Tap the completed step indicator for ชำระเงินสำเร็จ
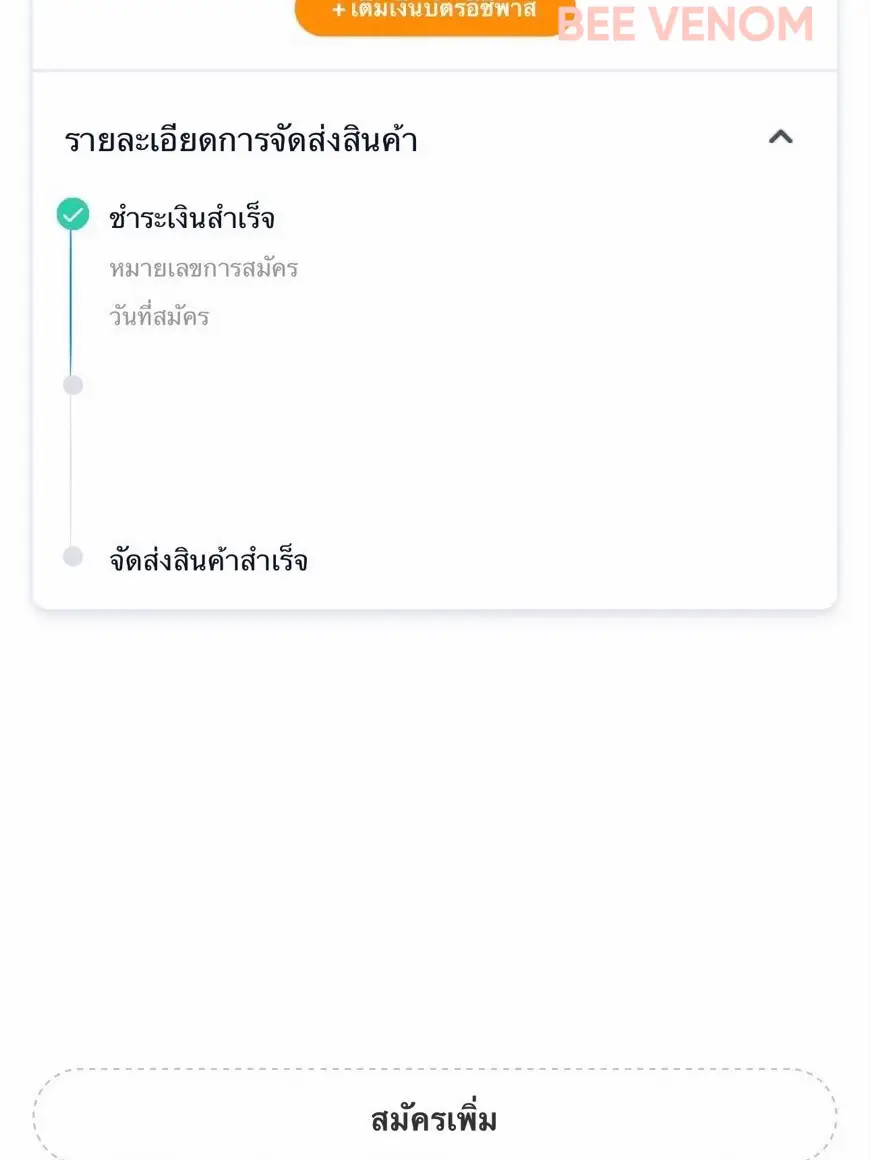870x1160 pixels. coord(73,213)
